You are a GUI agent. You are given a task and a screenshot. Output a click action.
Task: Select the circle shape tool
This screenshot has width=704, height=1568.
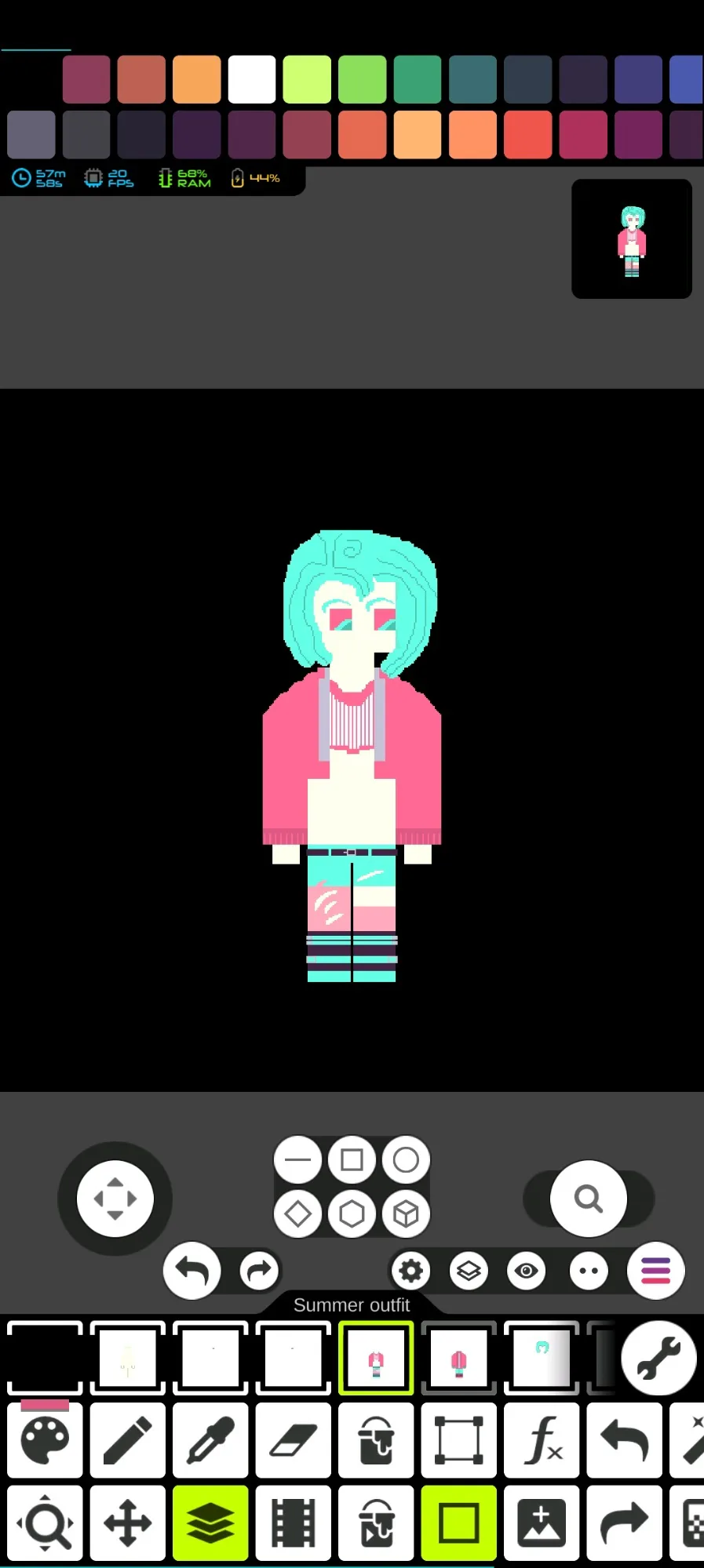coord(406,1159)
